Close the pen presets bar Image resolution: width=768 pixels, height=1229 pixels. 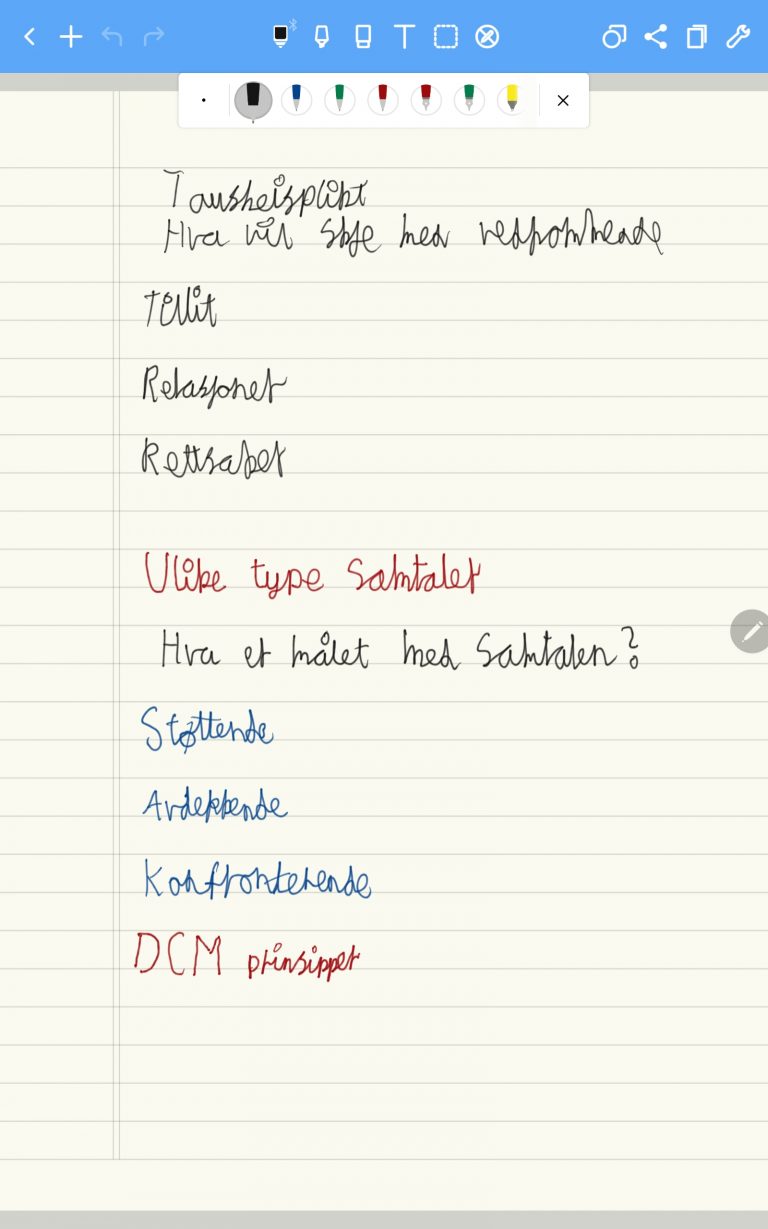pos(563,100)
